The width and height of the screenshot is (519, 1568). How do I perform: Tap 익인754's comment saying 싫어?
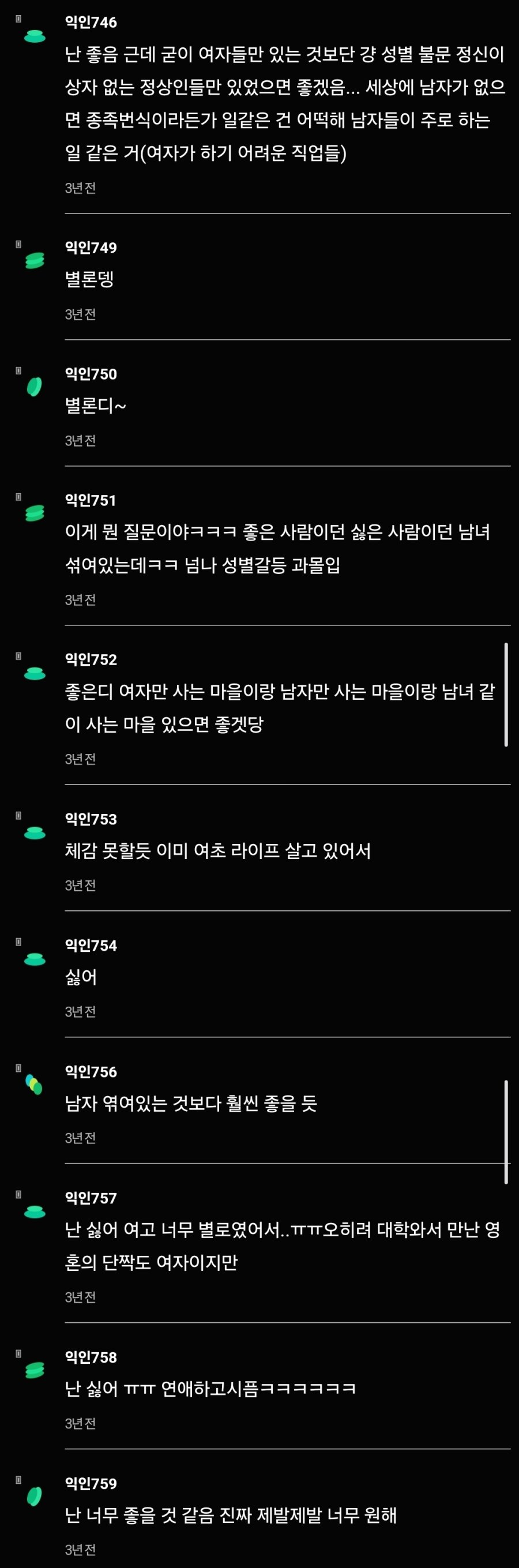pos(81,977)
